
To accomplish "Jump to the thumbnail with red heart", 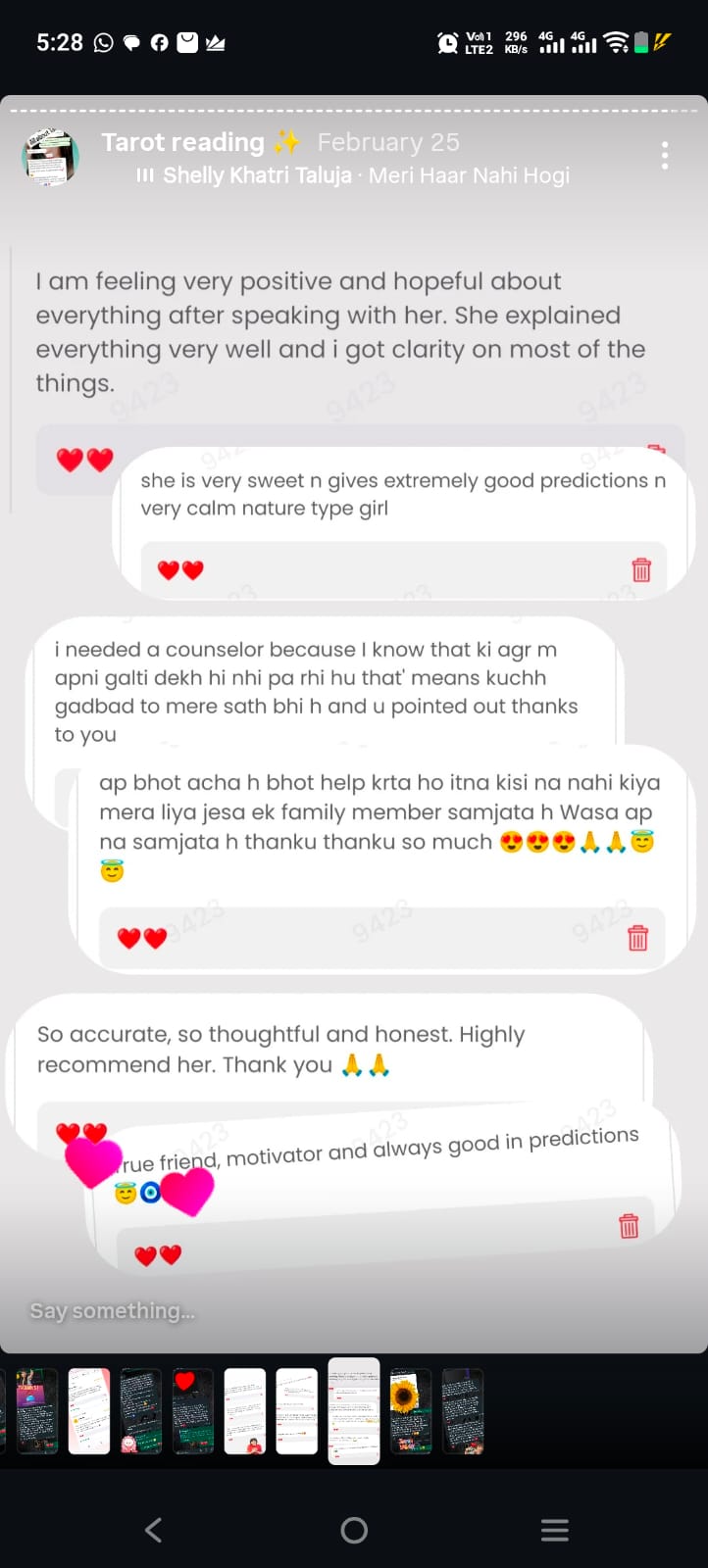I will click(x=193, y=1411).
